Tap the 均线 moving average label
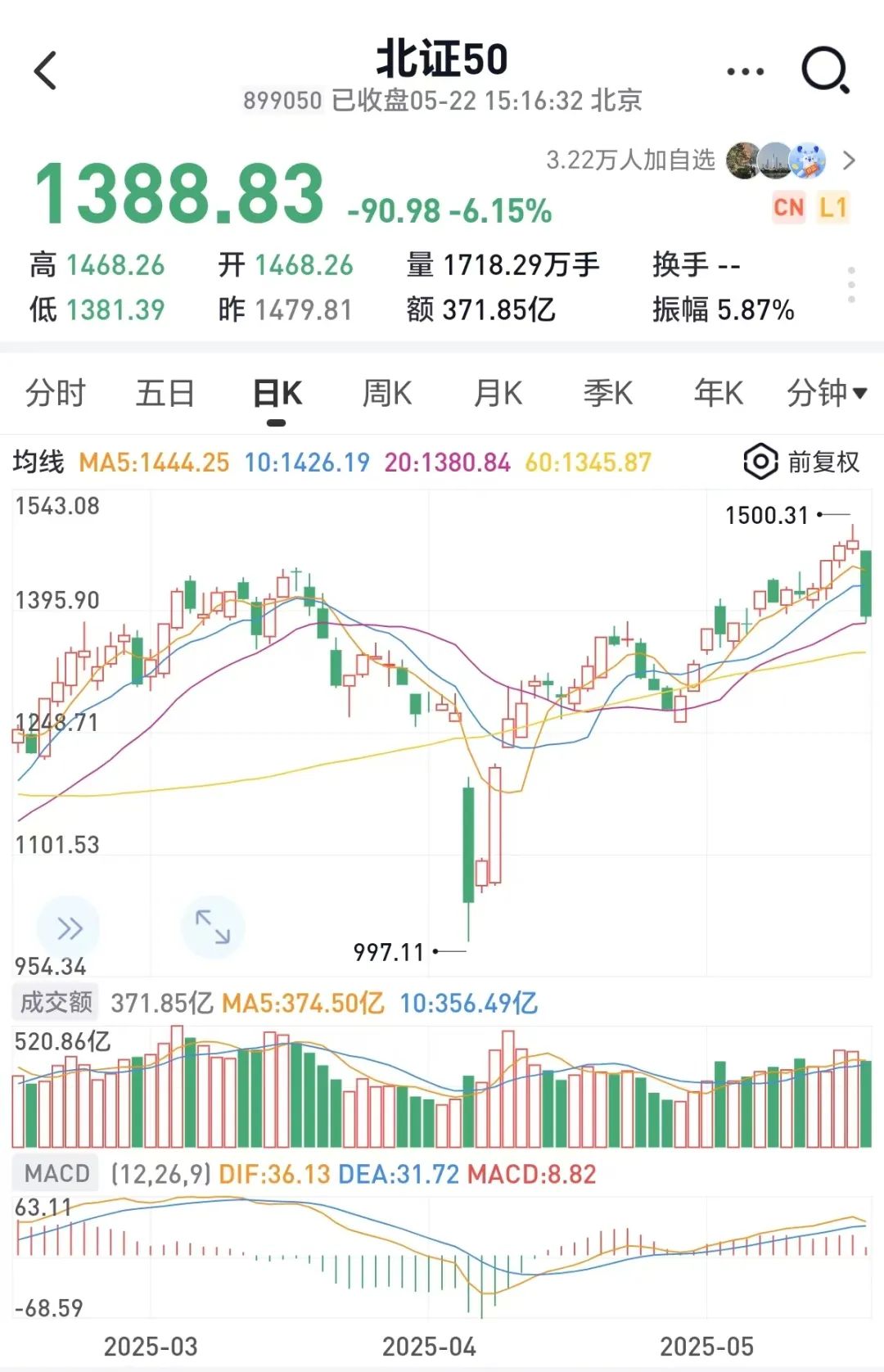This screenshot has height=1372, width=884. point(38,463)
